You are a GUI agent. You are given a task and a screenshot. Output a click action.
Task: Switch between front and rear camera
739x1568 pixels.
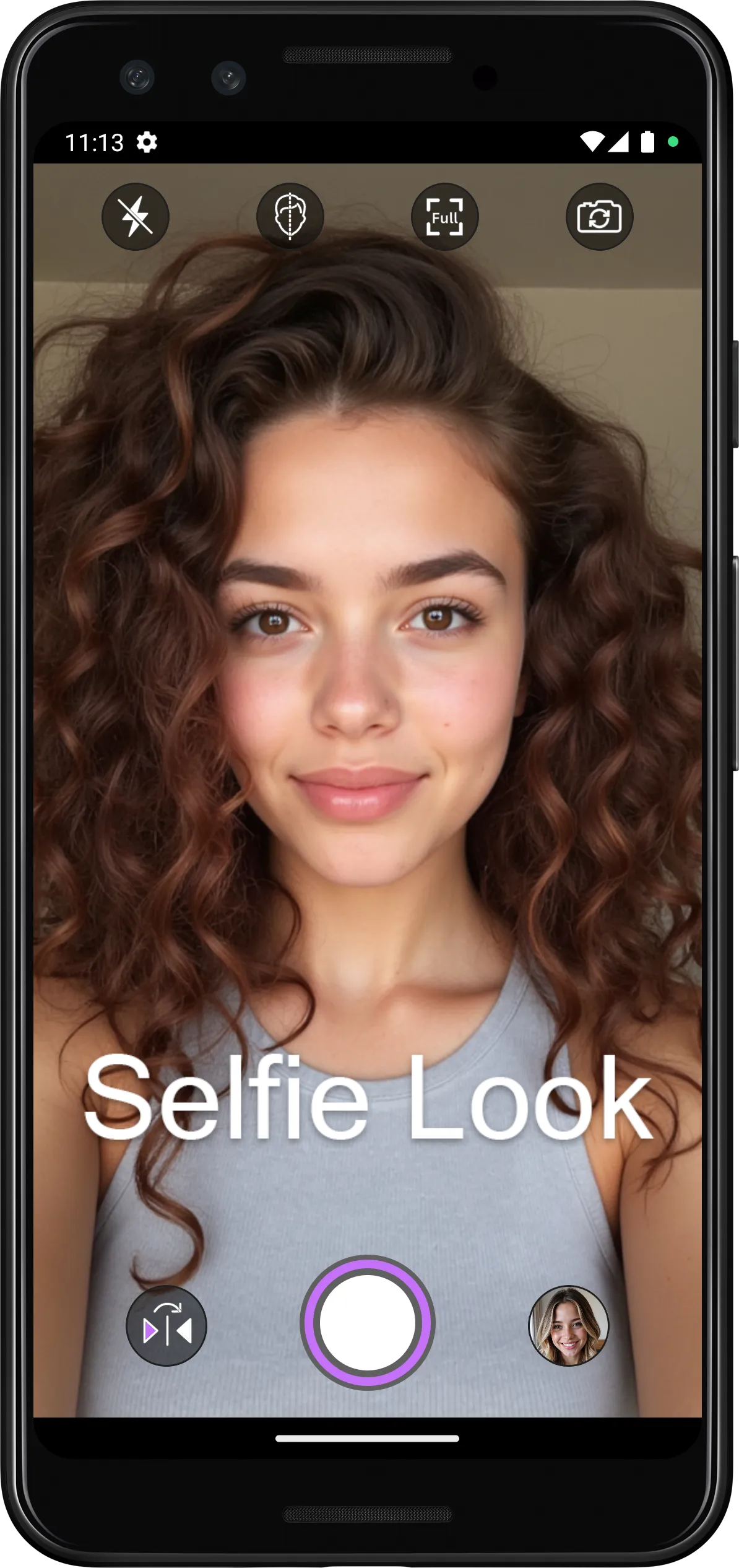click(x=599, y=217)
